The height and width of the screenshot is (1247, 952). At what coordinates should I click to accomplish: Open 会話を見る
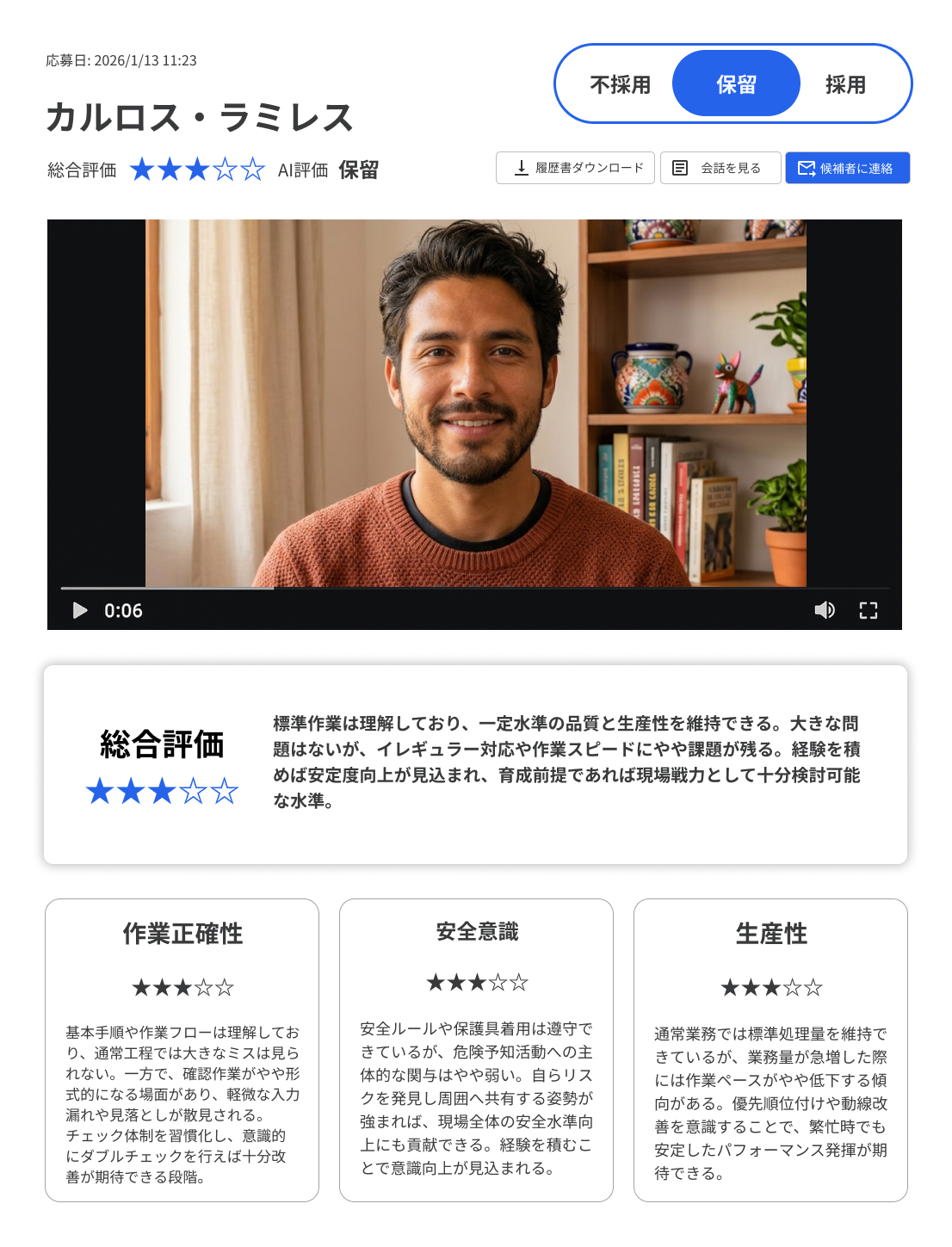pyautogui.click(x=720, y=168)
